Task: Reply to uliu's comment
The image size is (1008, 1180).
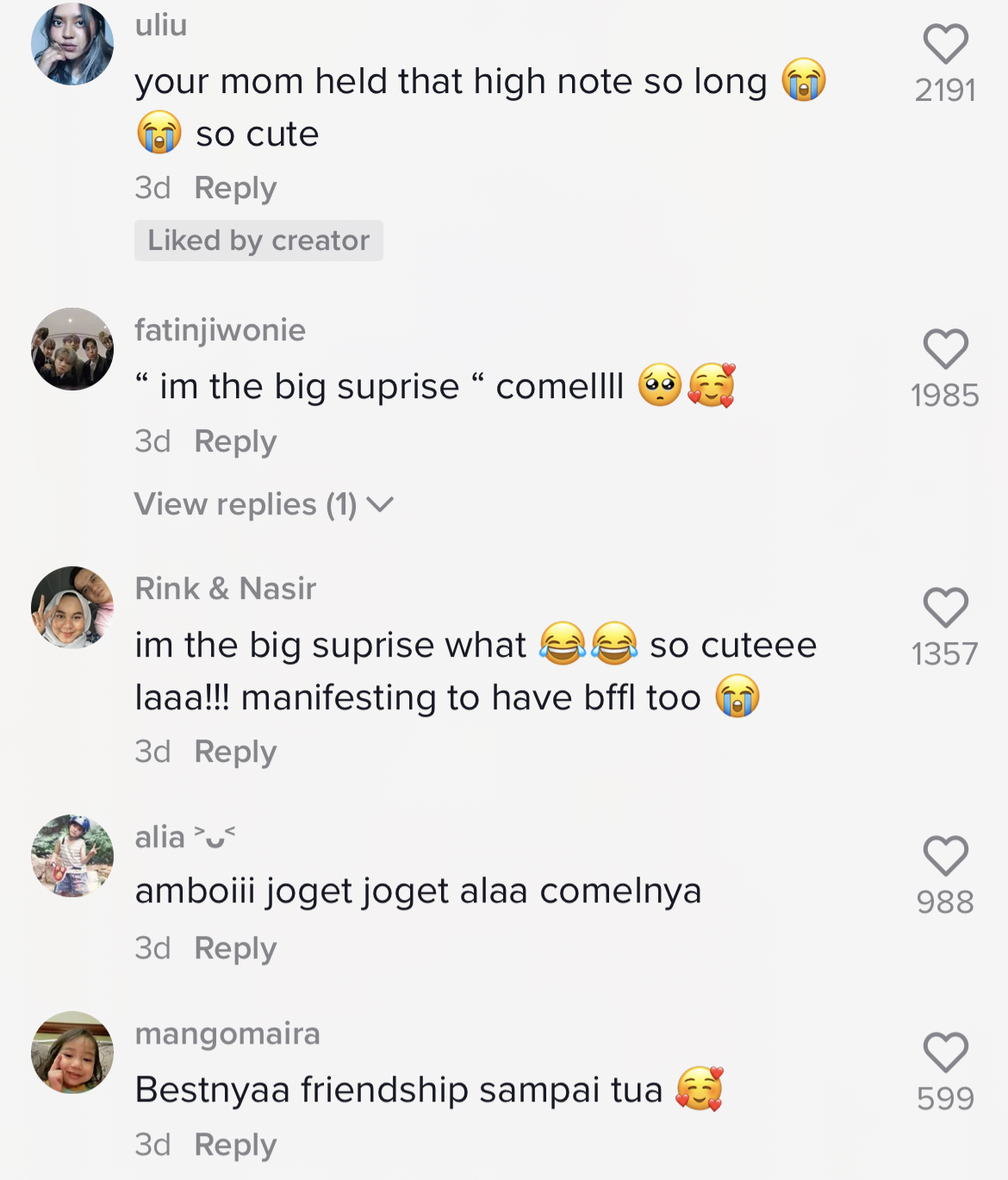Action: pyautogui.click(x=235, y=188)
